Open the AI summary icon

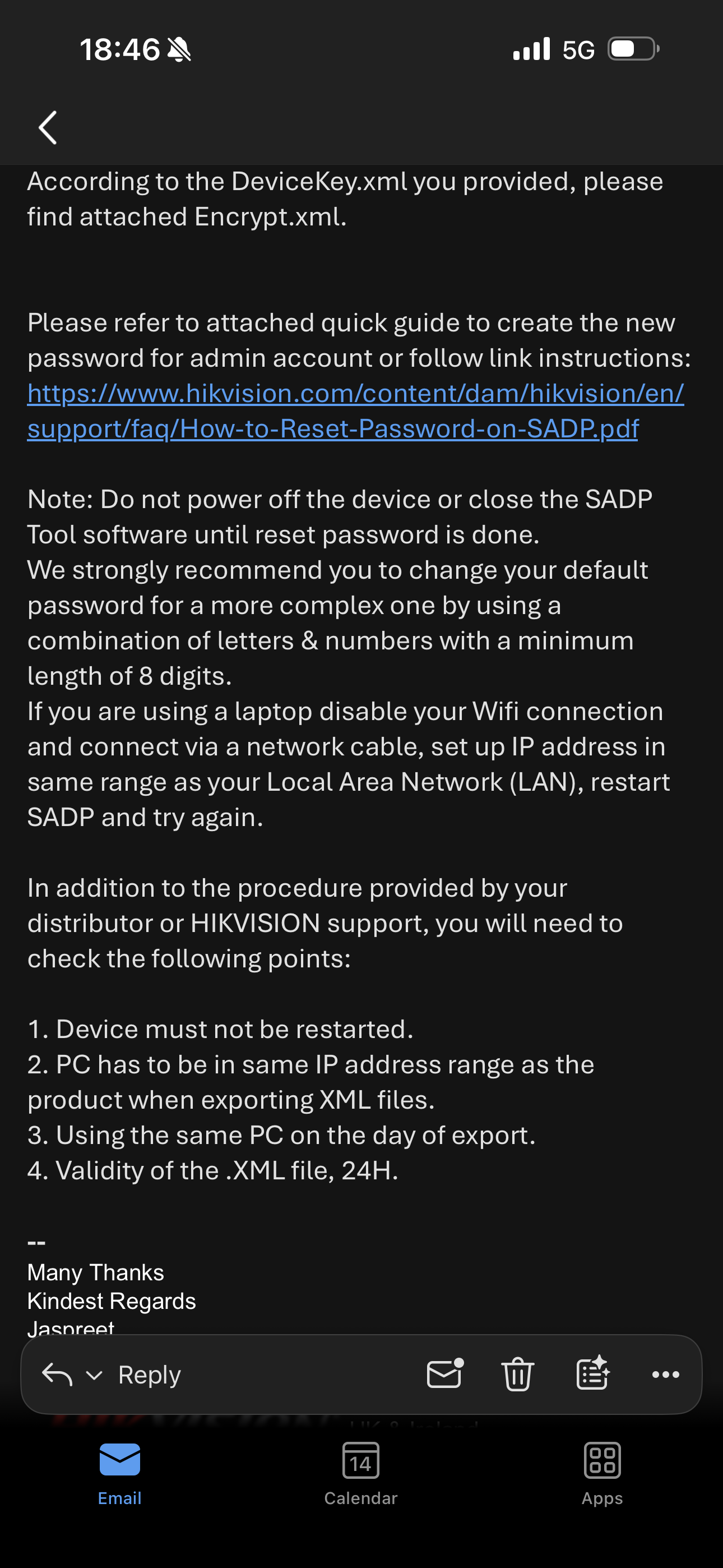592,1373
